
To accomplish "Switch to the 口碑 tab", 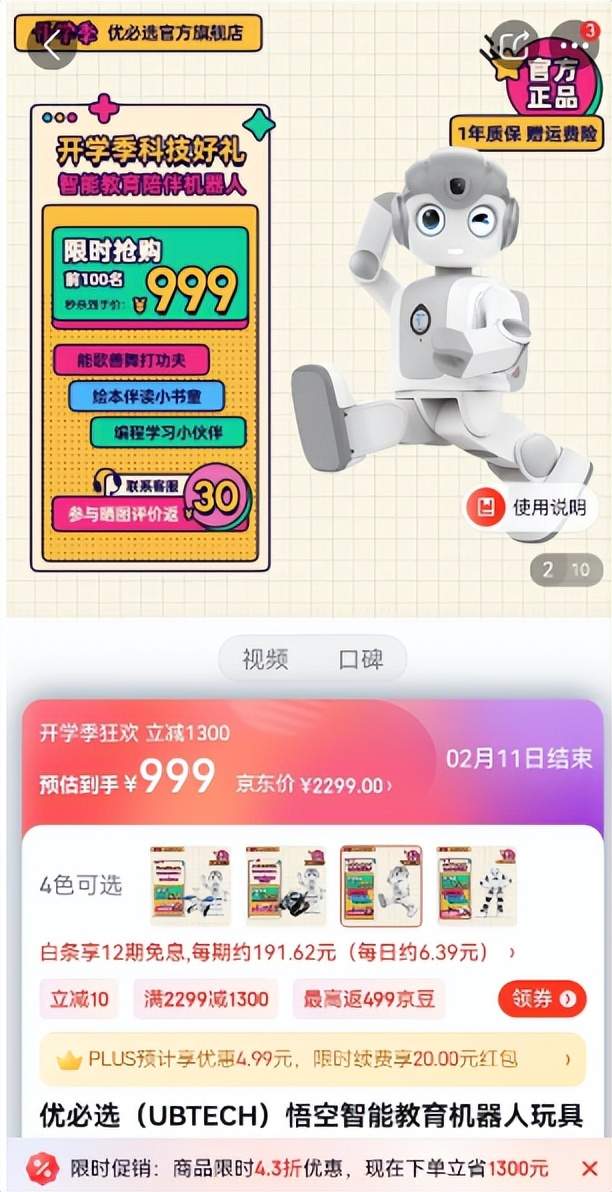I will pos(359,659).
